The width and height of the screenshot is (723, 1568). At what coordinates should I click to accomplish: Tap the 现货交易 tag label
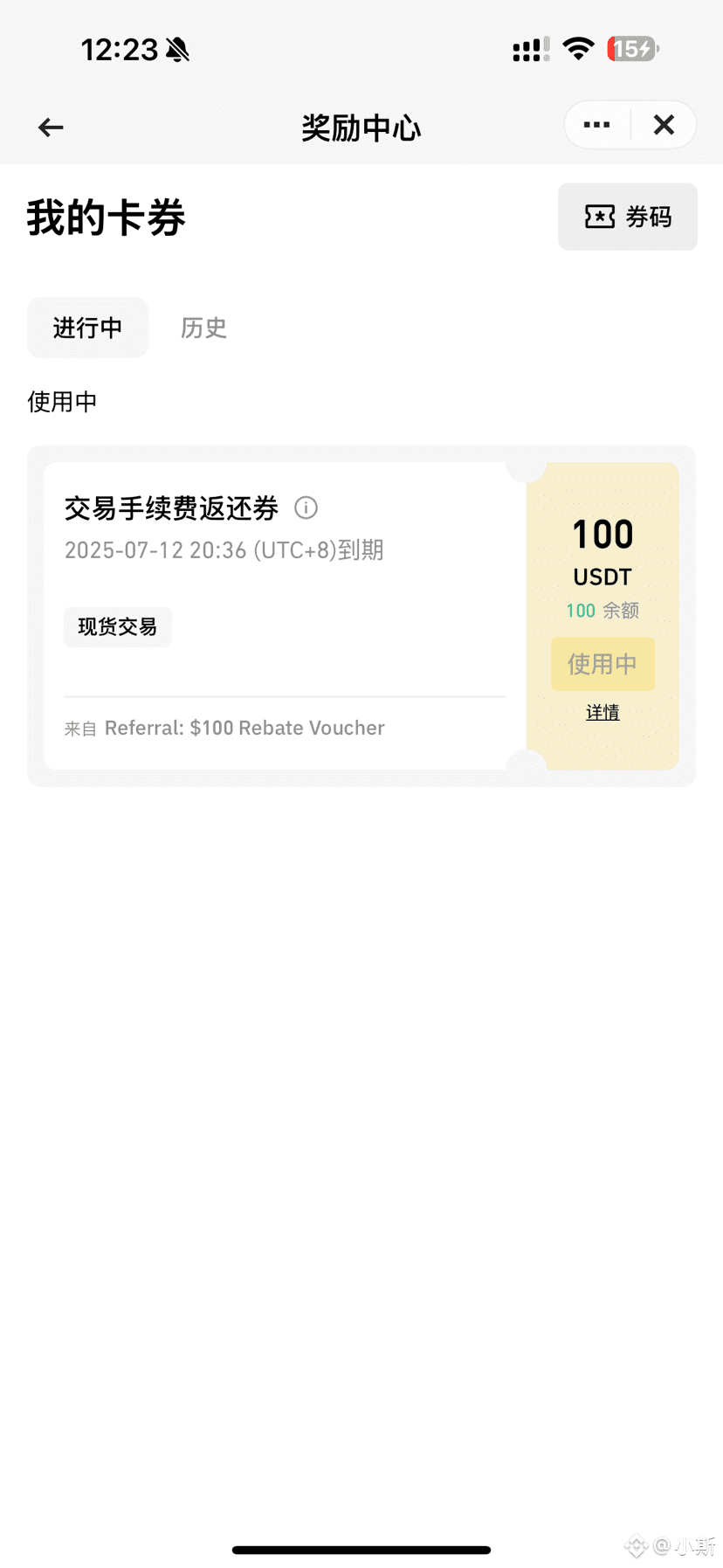pyautogui.click(x=117, y=627)
